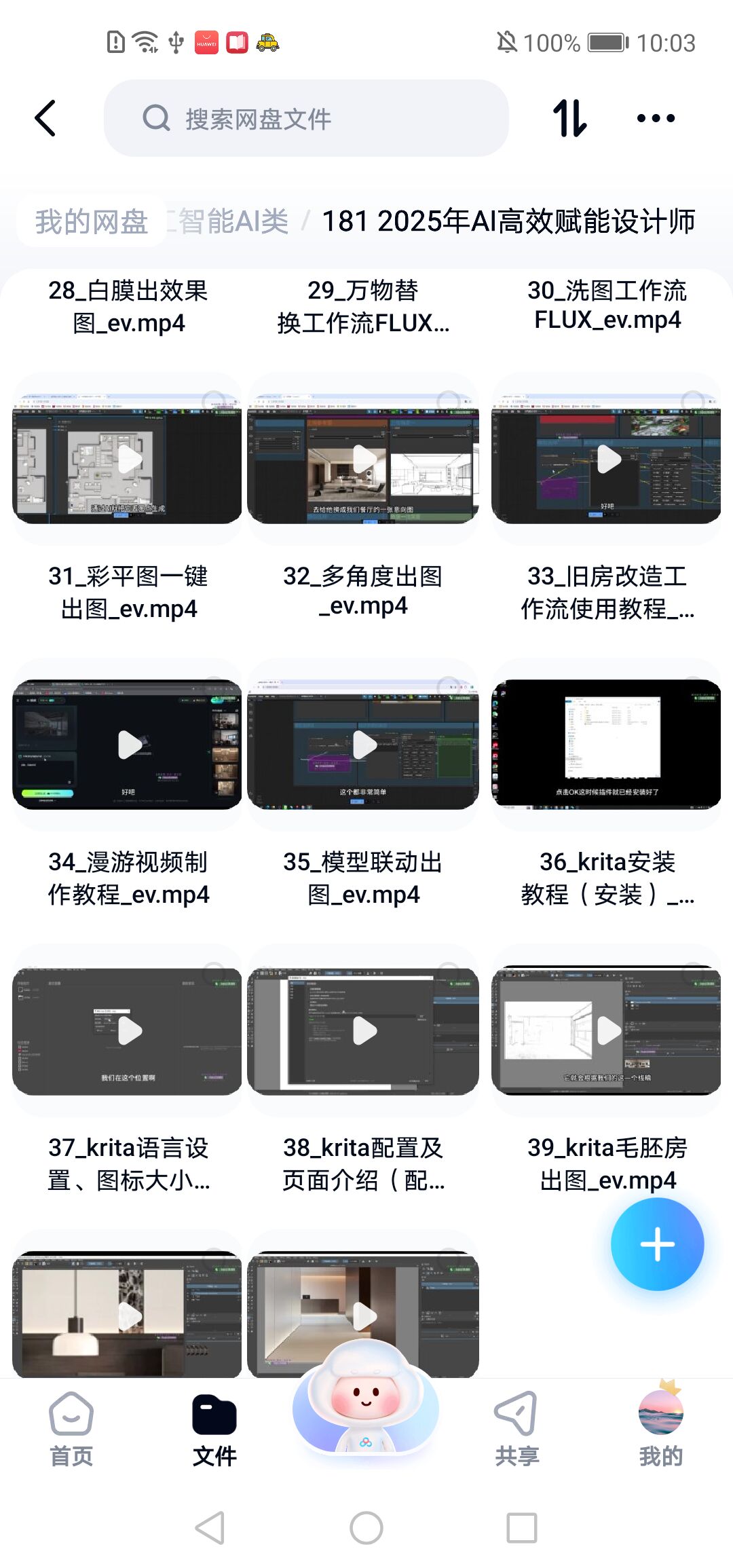Open video 33_旧房改造工作流使用教程

coord(607,460)
